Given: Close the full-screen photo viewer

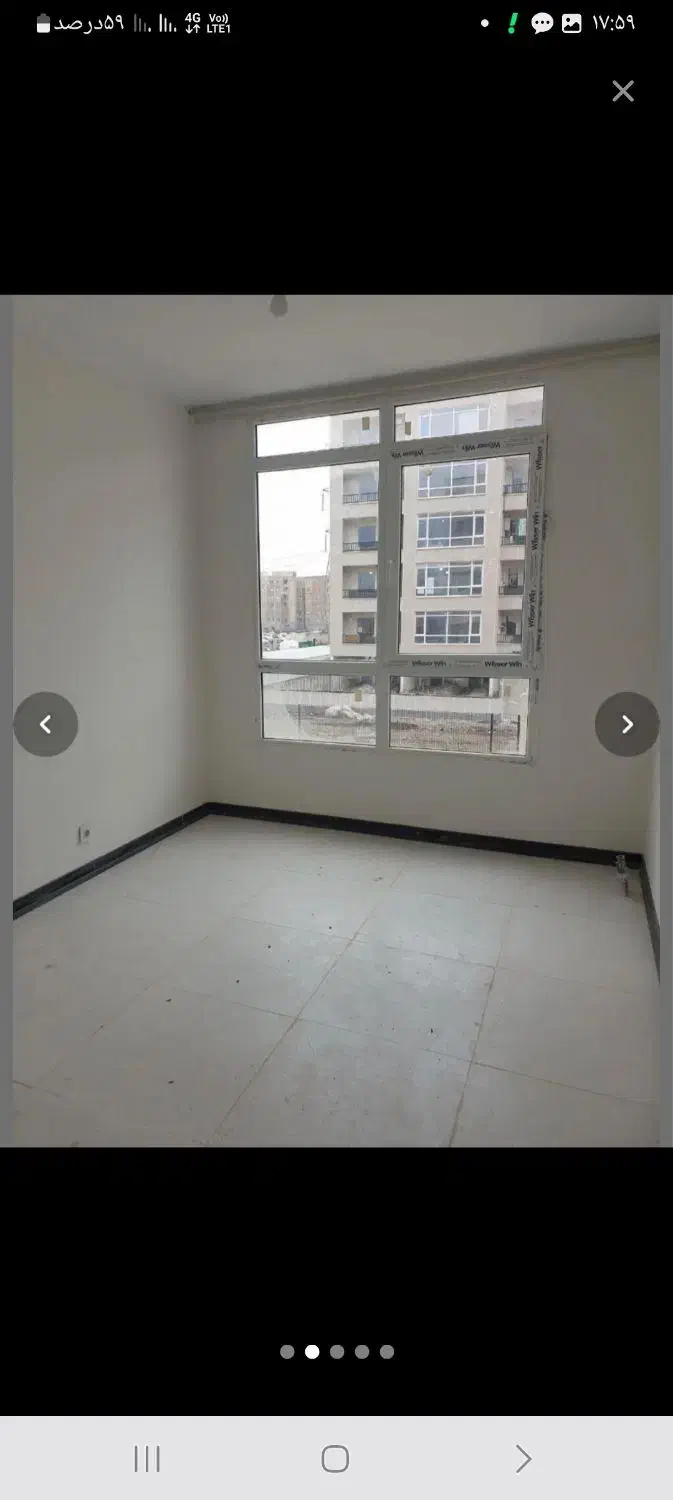Looking at the screenshot, I should click(x=623, y=91).
